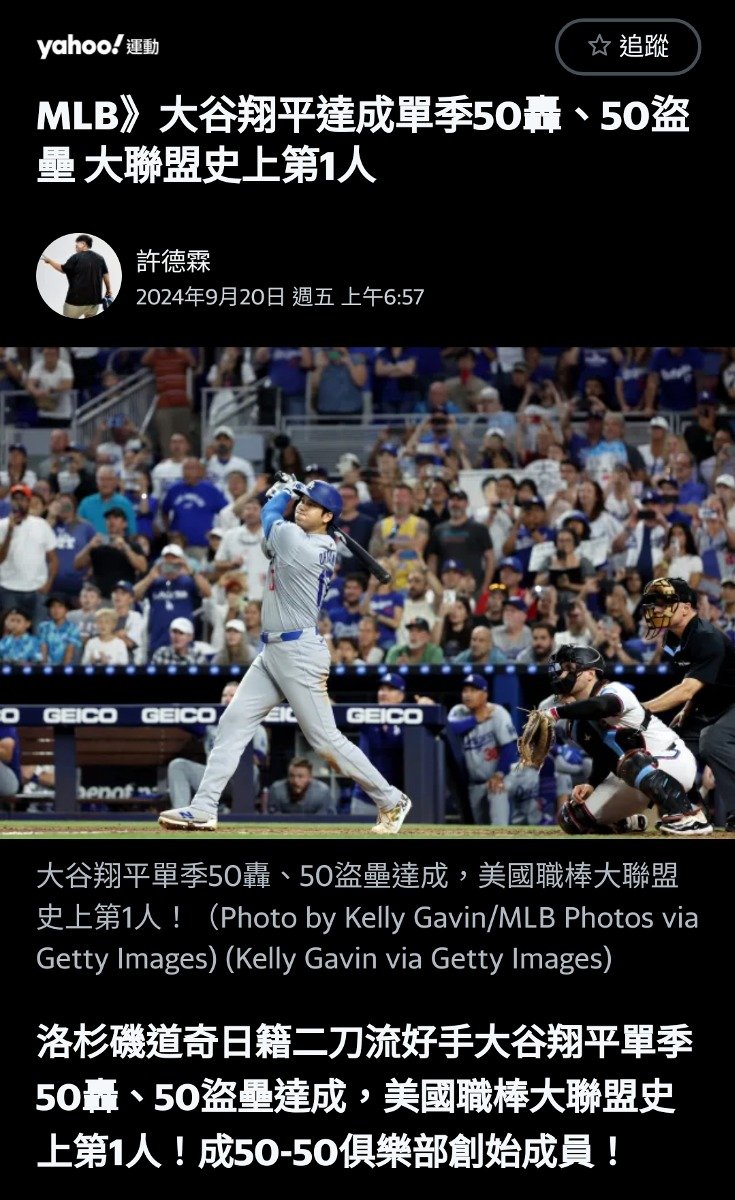Open author 許德霖's profile
735x1200 pixels.
(173, 262)
